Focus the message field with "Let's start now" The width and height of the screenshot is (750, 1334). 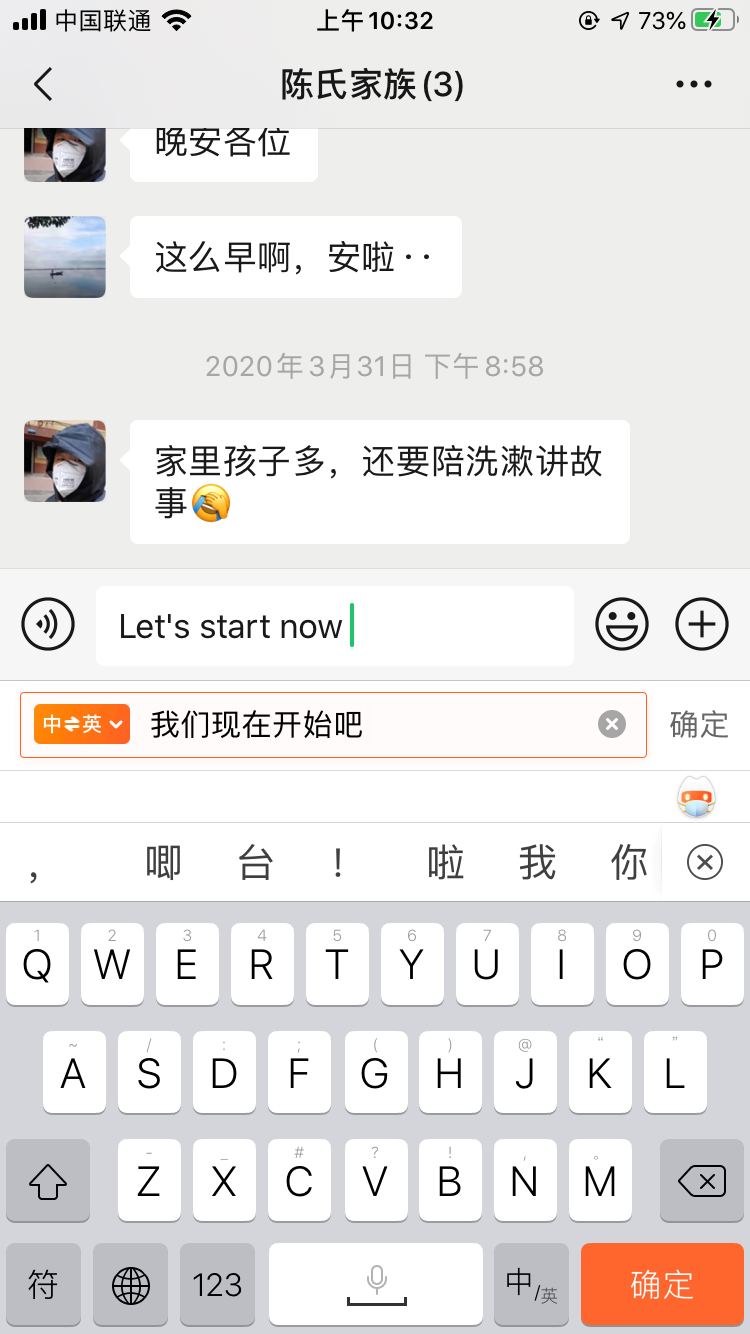pos(334,627)
